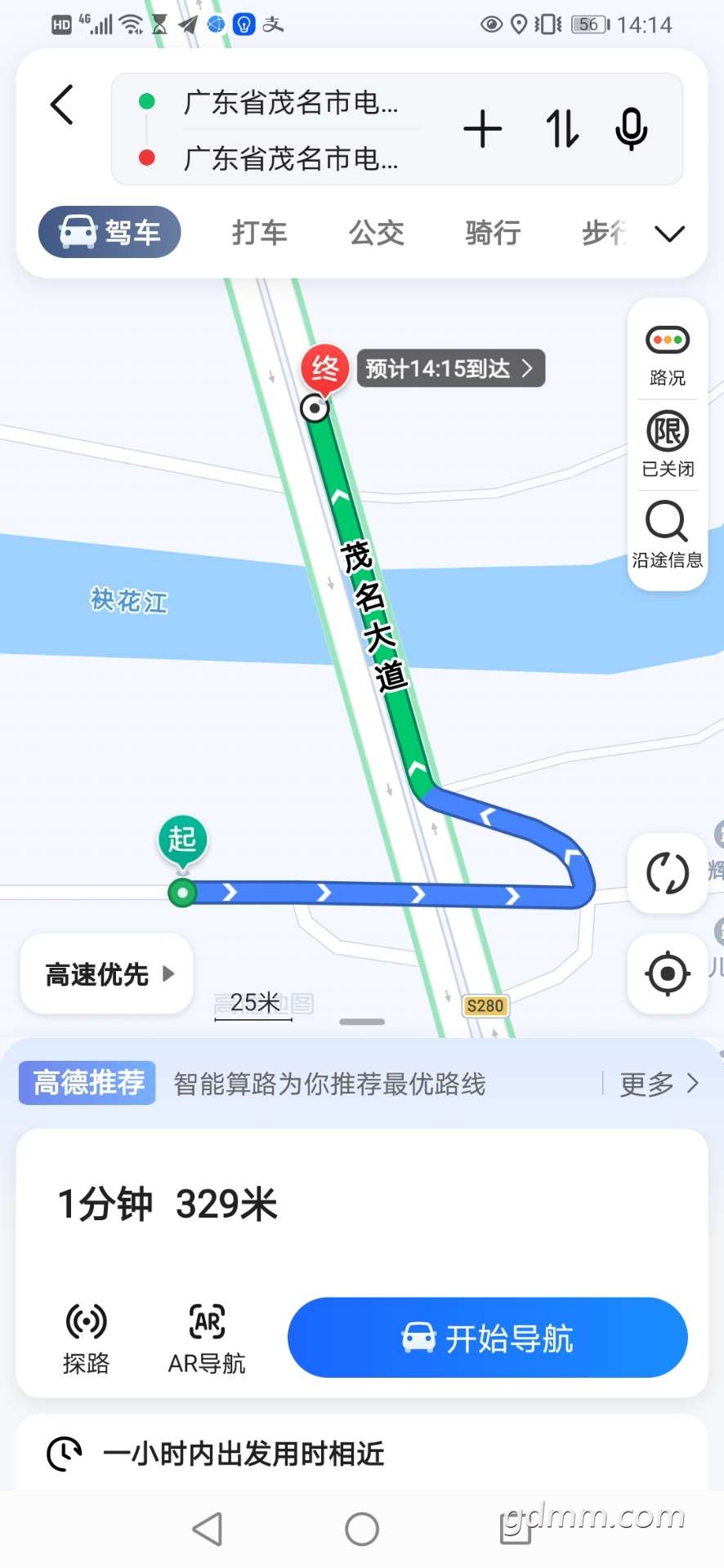724x1568 pixels.
Task: Refresh the route
Action: 668,873
